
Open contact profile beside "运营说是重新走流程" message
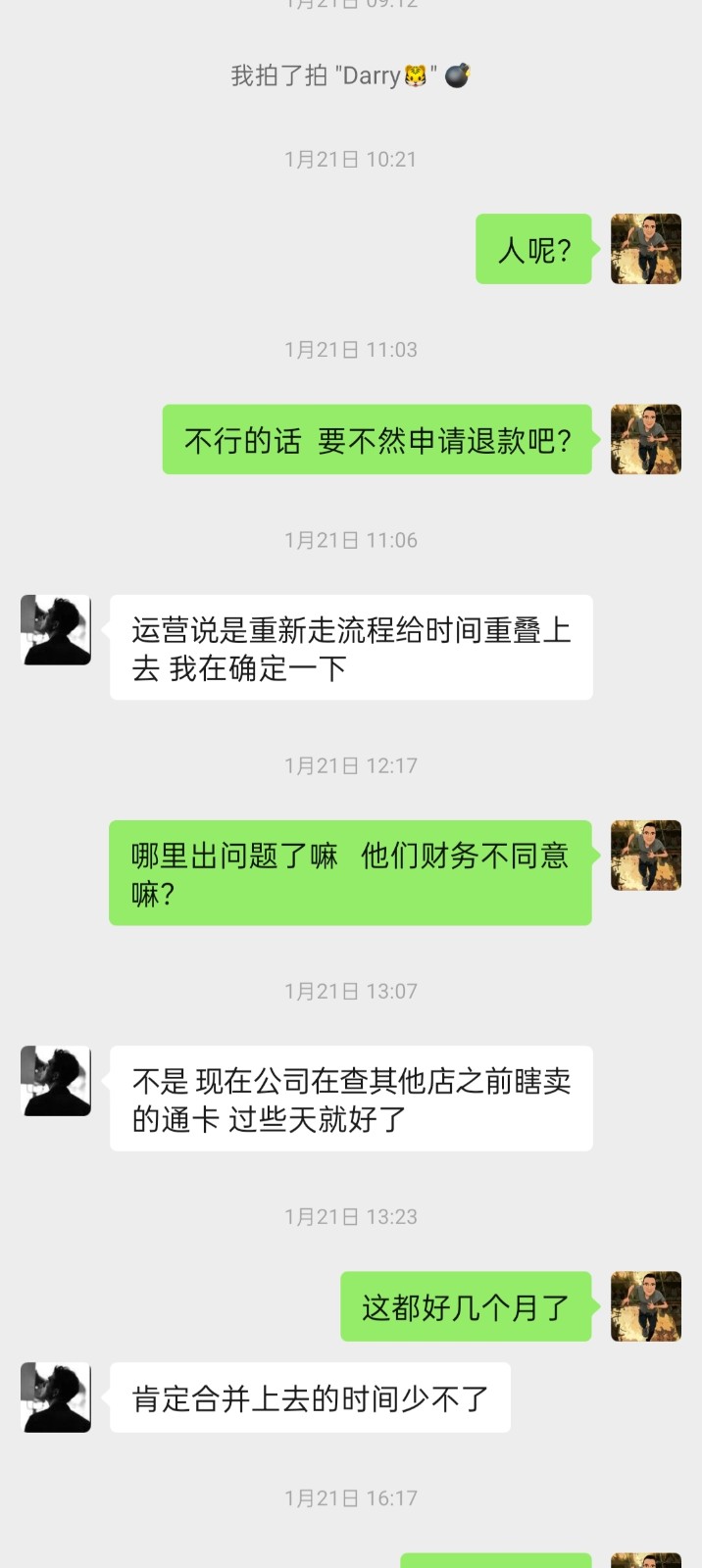(56, 630)
